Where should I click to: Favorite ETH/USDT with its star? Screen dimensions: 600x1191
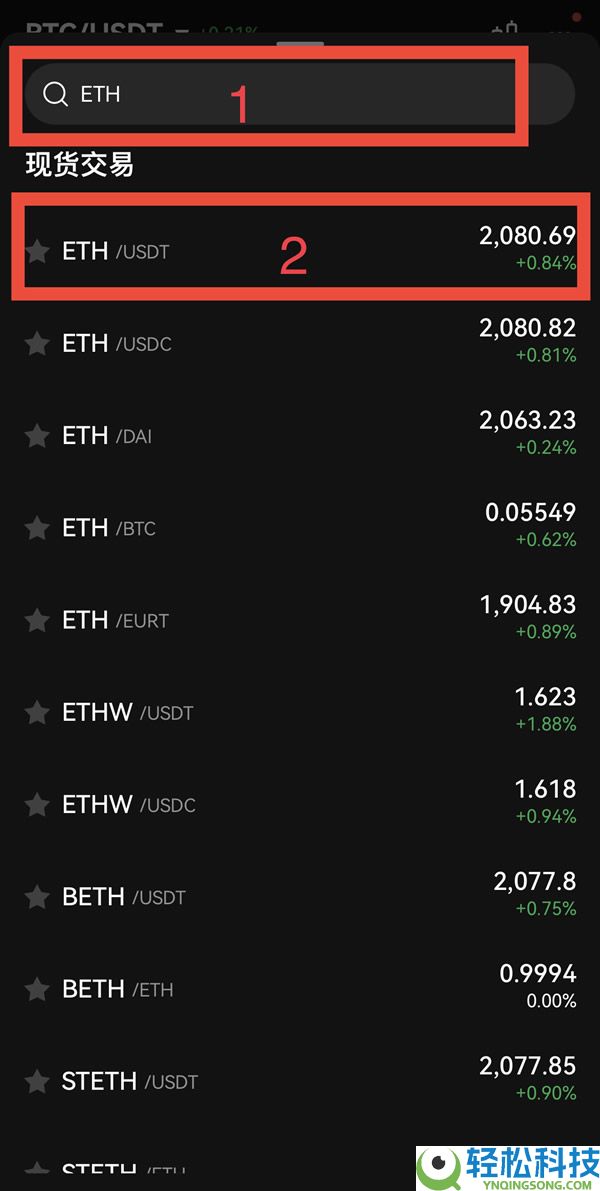point(37,251)
